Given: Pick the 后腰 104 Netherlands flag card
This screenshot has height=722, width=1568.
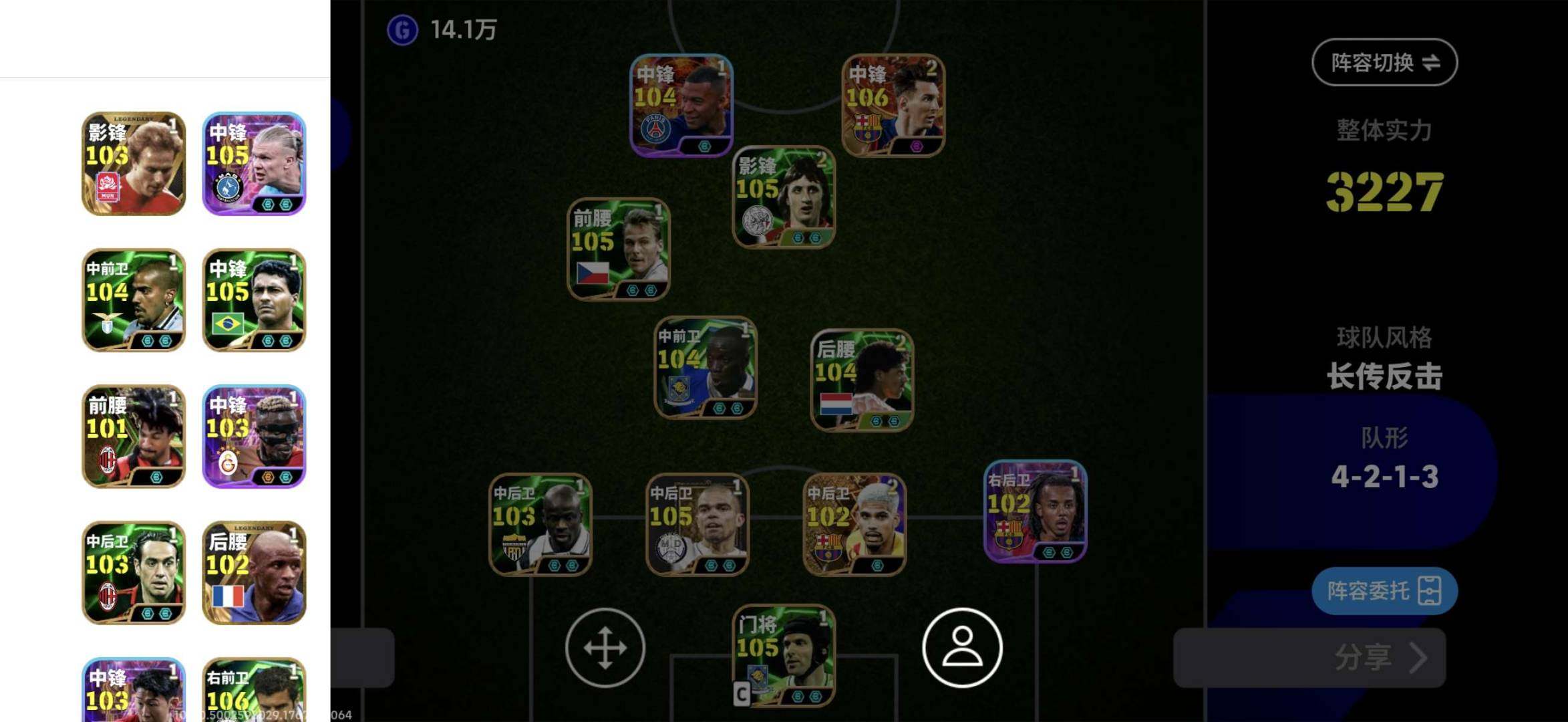Looking at the screenshot, I should [862, 380].
